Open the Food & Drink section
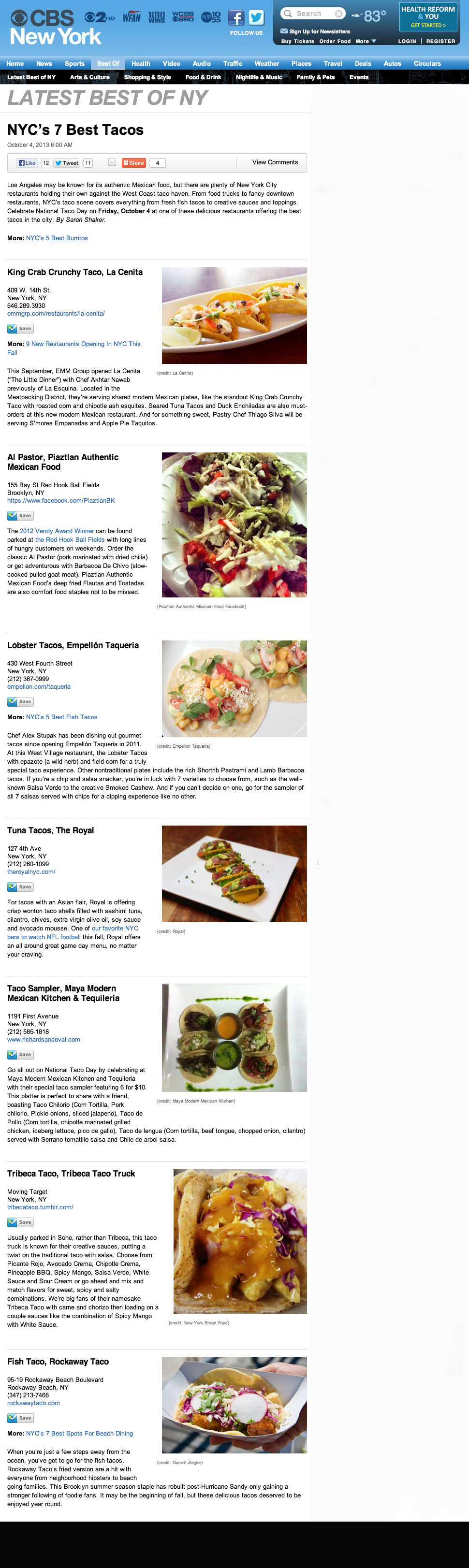Screen dimensions: 469x1568 coord(203,77)
